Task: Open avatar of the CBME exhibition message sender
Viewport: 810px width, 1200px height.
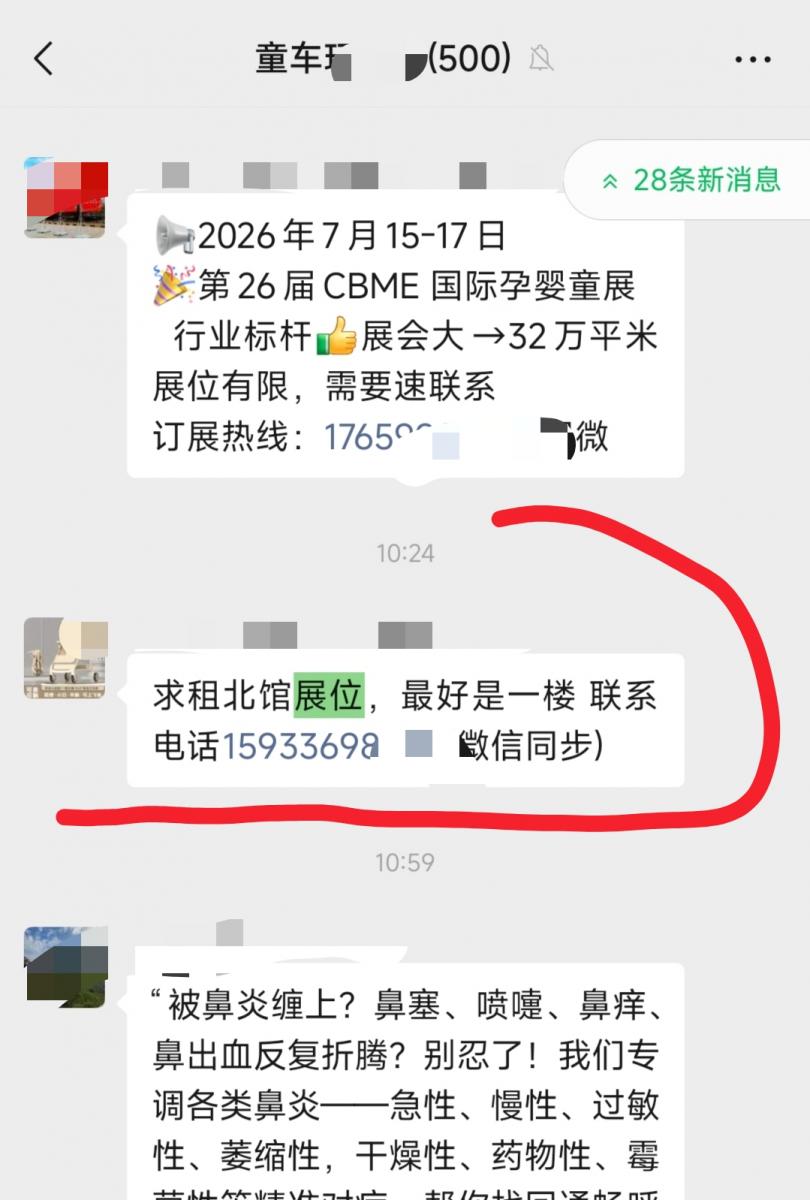Action: click(x=65, y=197)
